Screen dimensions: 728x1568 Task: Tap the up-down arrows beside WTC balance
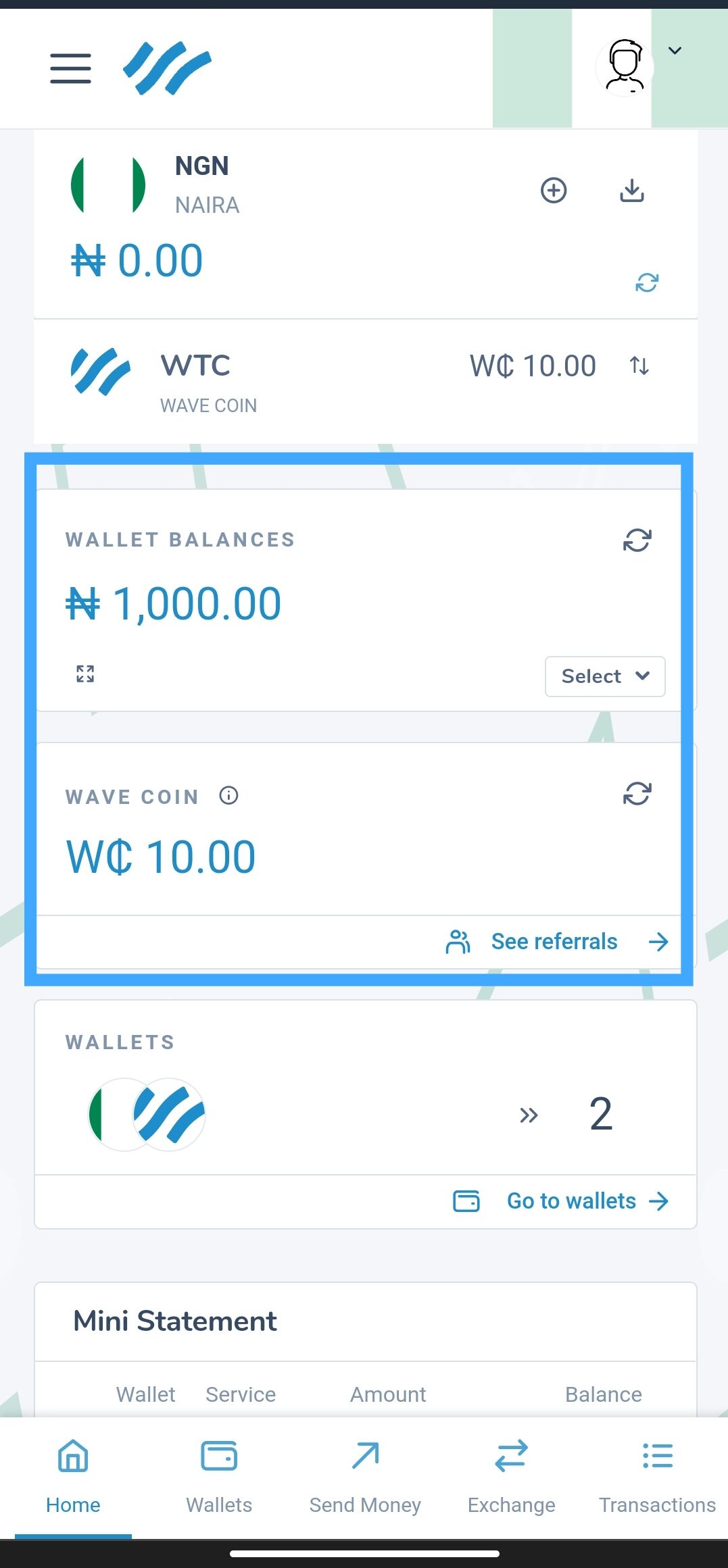(x=639, y=365)
